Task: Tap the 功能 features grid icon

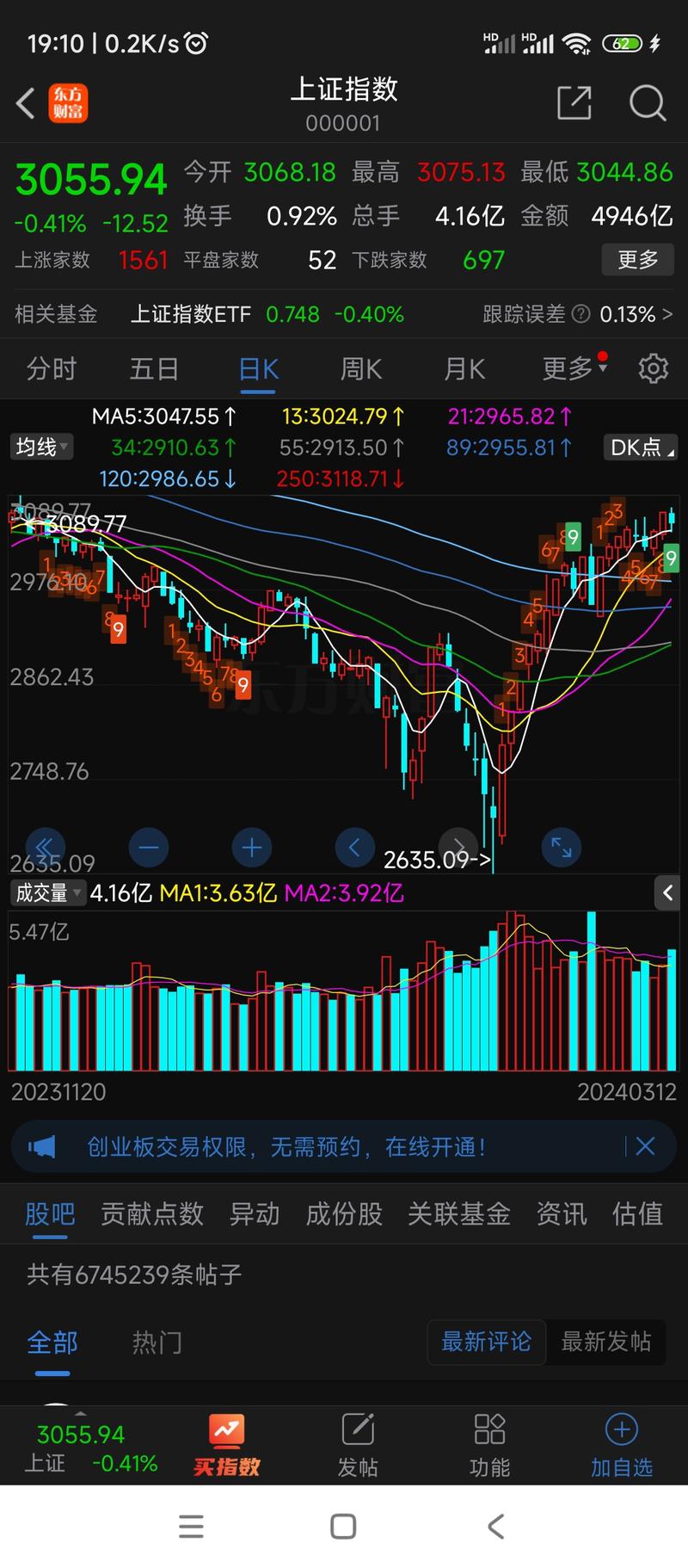Action: click(x=489, y=1444)
